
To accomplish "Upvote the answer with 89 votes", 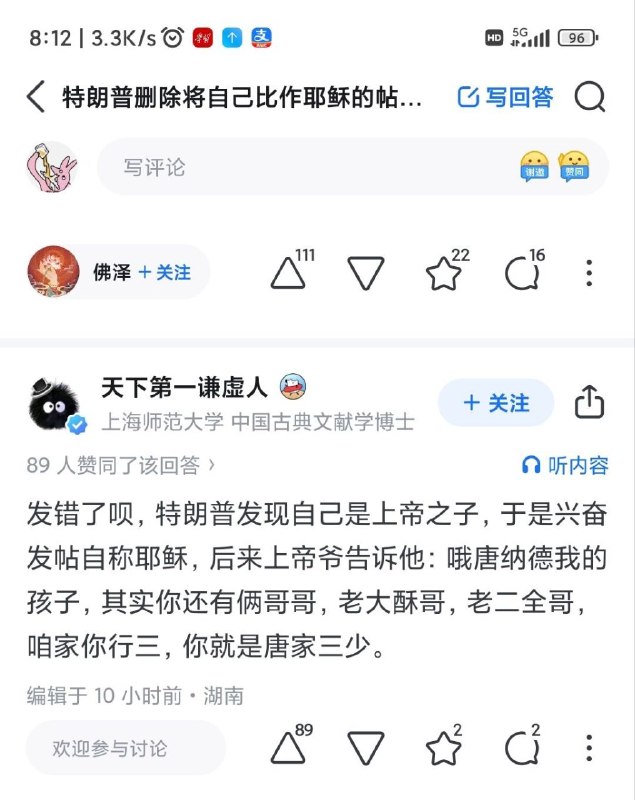I will click(288, 748).
